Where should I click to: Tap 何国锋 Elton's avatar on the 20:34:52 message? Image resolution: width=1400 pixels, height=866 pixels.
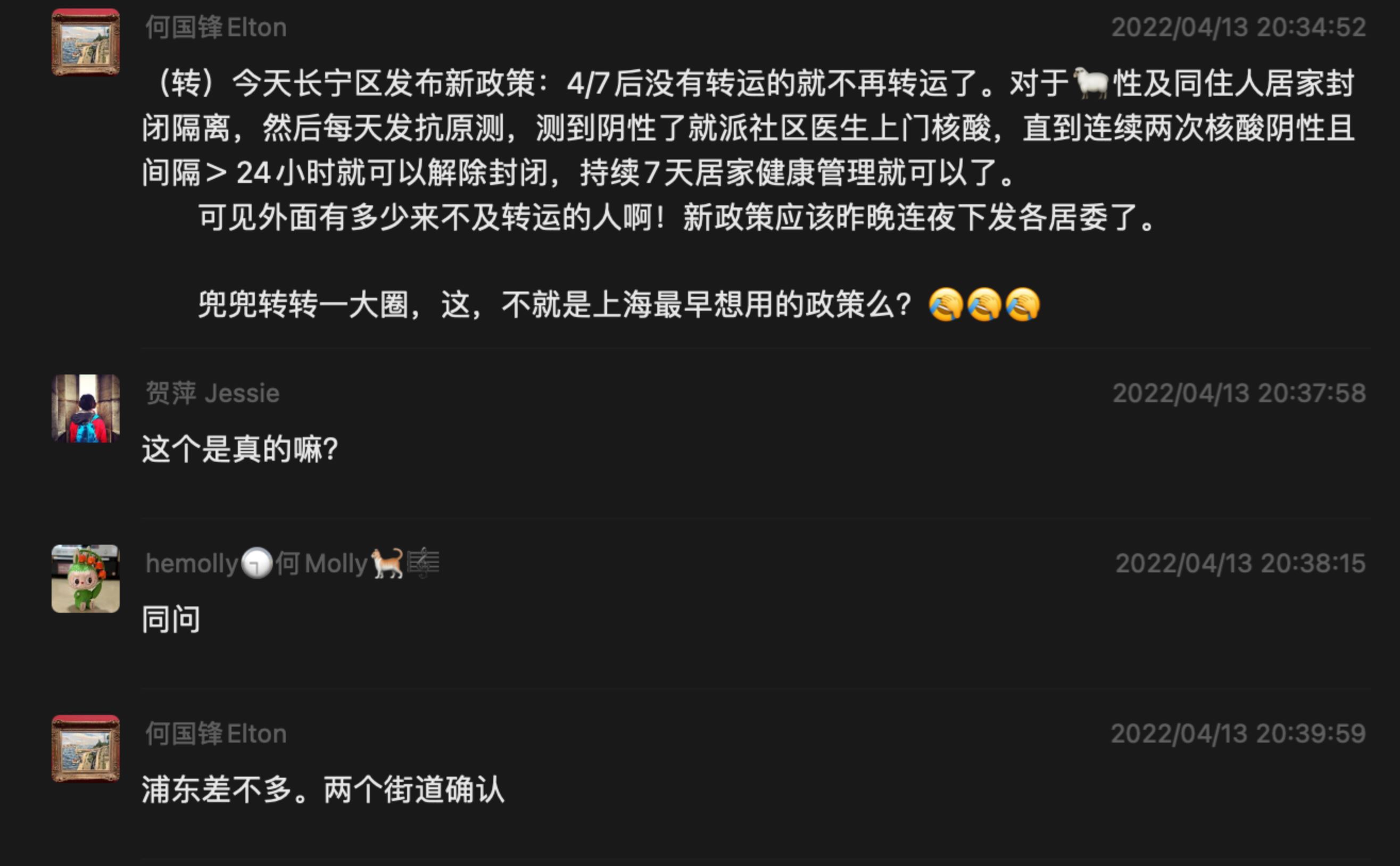(85, 42)
